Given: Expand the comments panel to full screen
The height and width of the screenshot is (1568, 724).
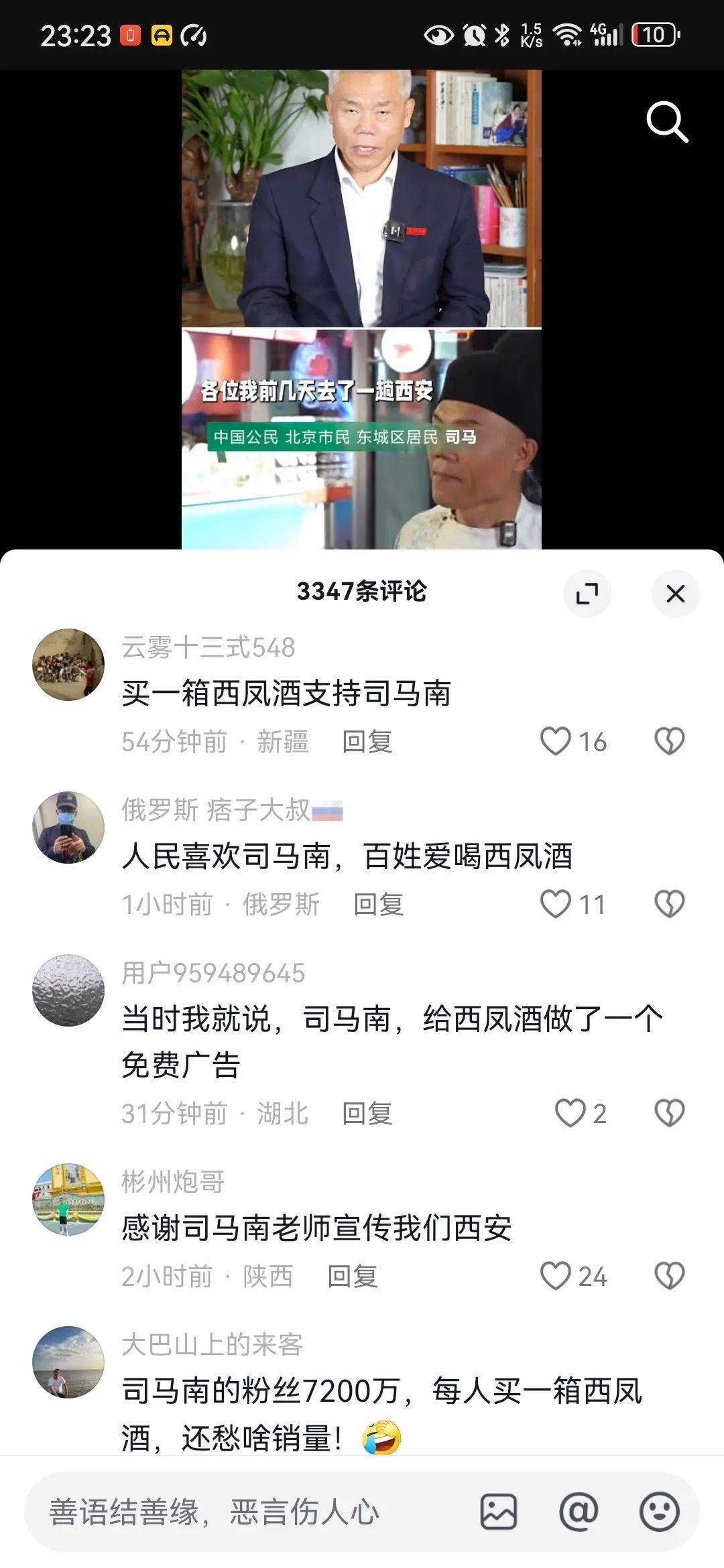Looking at the screenshot, I should pos(587,594).
